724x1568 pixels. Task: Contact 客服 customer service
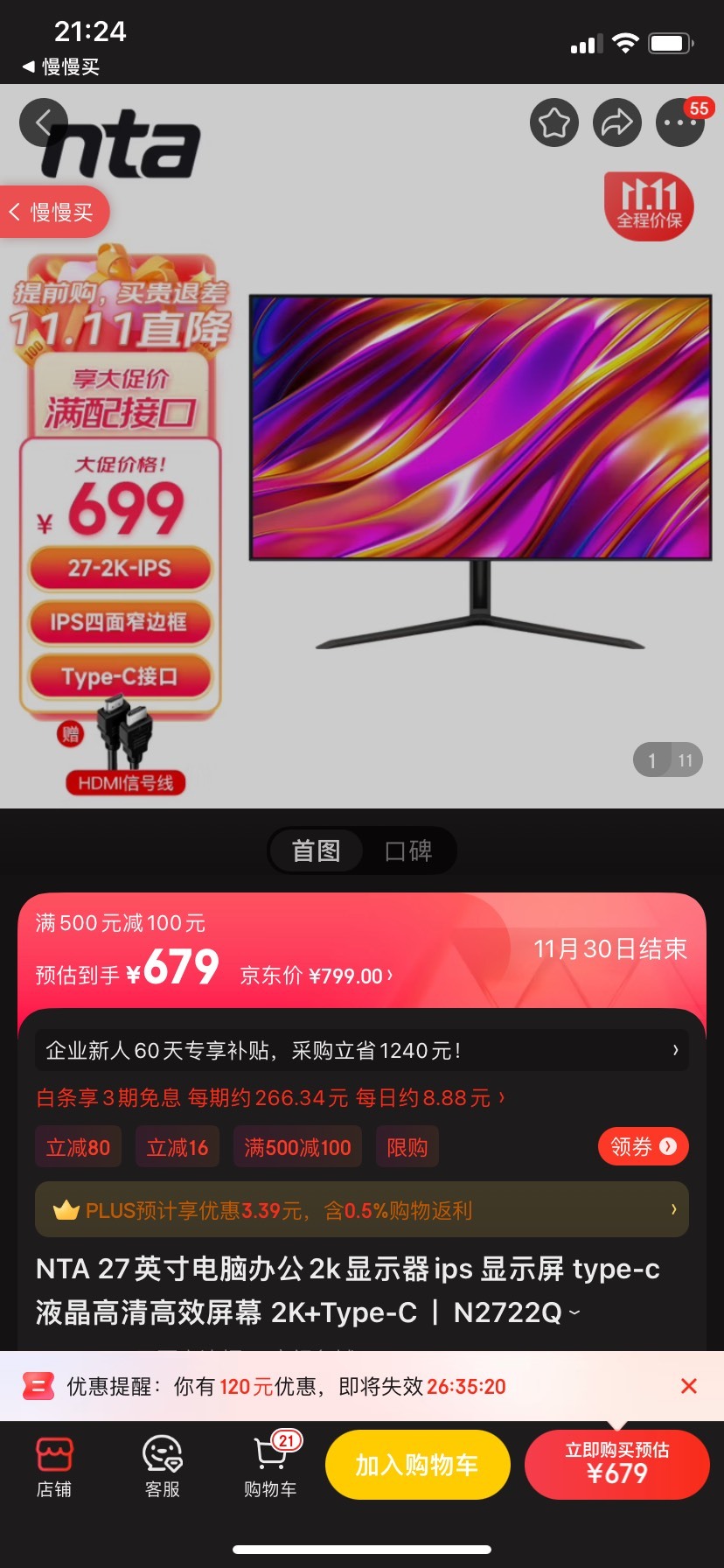pyautogui.click(x=163, y=1466)
